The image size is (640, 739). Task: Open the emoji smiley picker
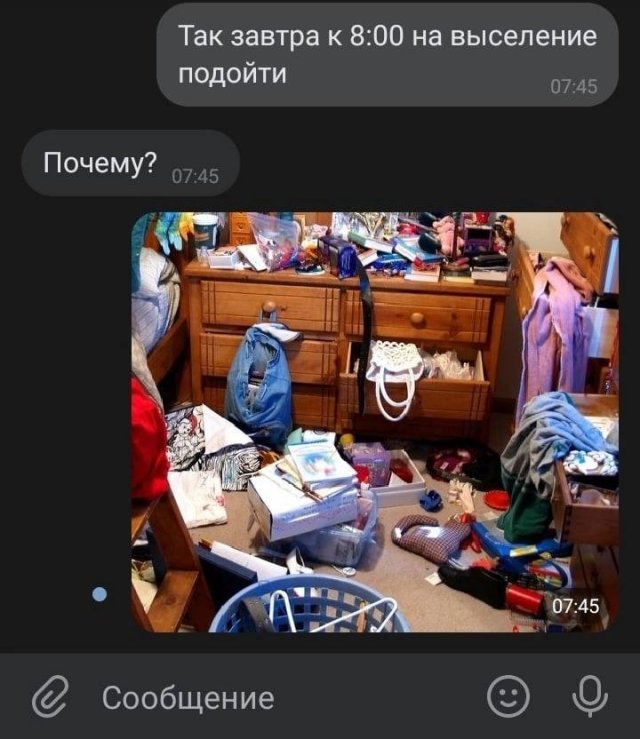tap(508, 697)
